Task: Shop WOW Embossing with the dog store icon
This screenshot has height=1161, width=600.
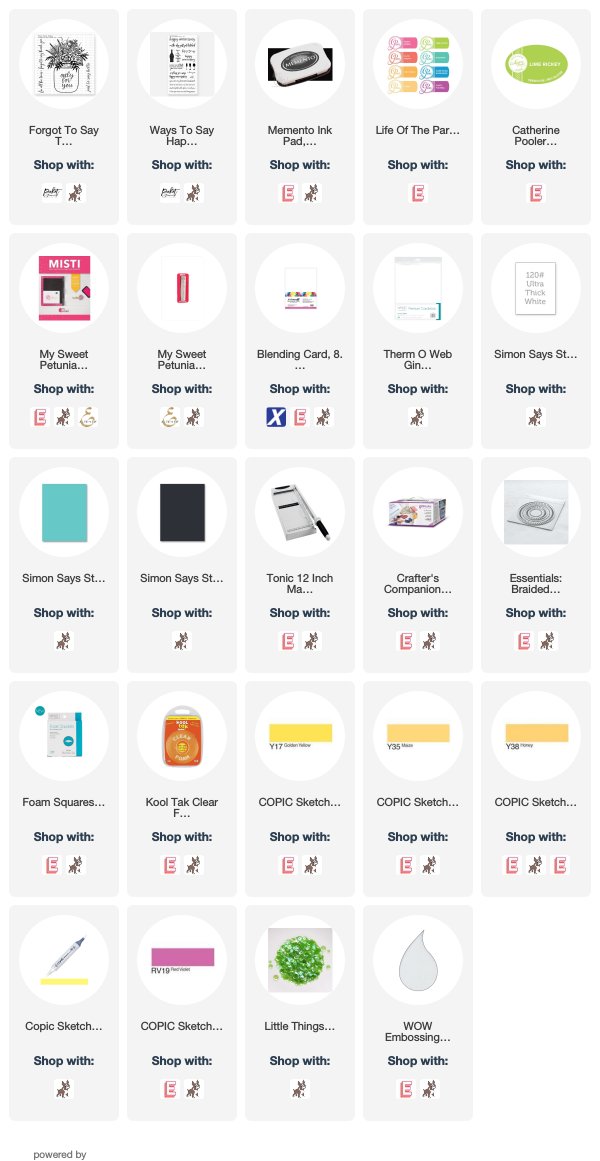Action: 430,1088
